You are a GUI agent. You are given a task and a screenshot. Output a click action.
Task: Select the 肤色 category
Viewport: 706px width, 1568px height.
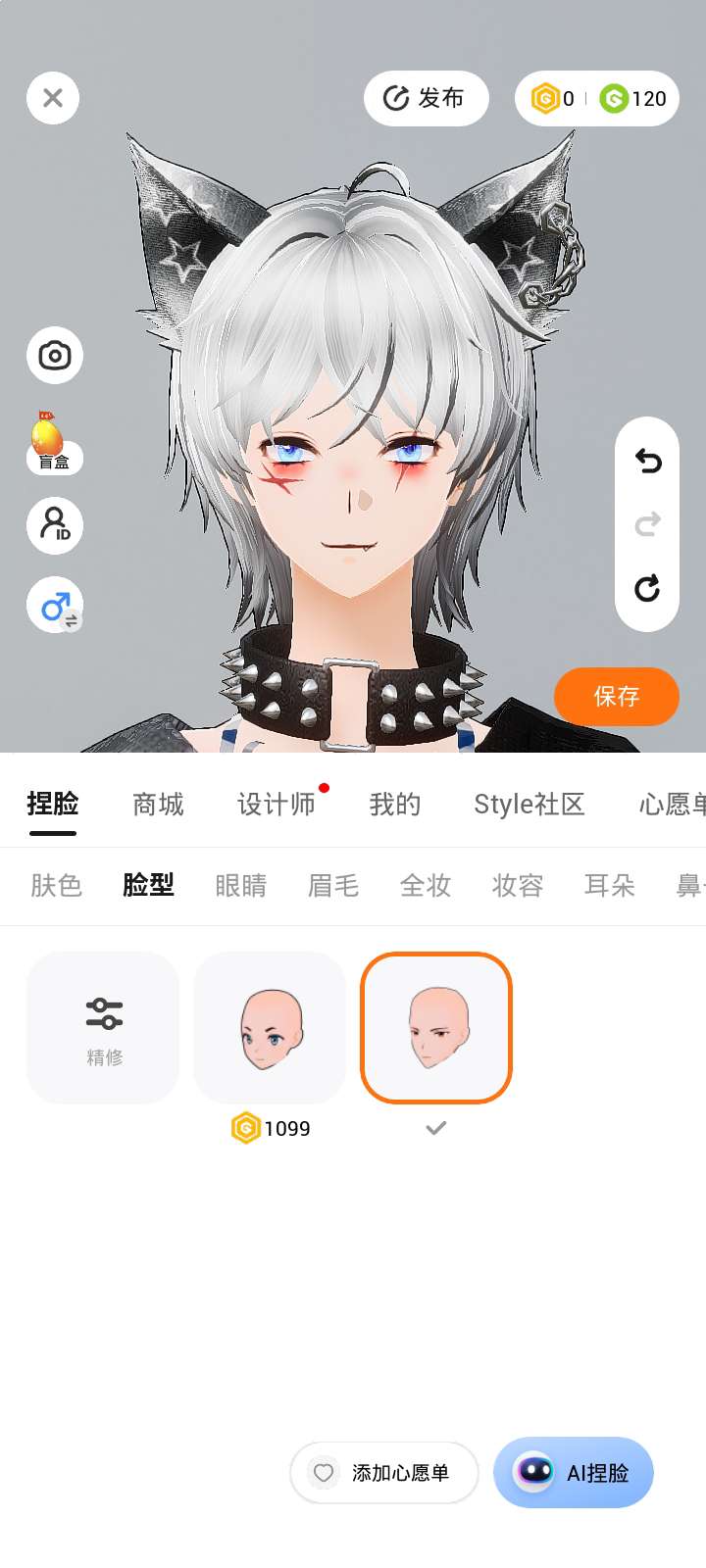[x=56, y=886]
